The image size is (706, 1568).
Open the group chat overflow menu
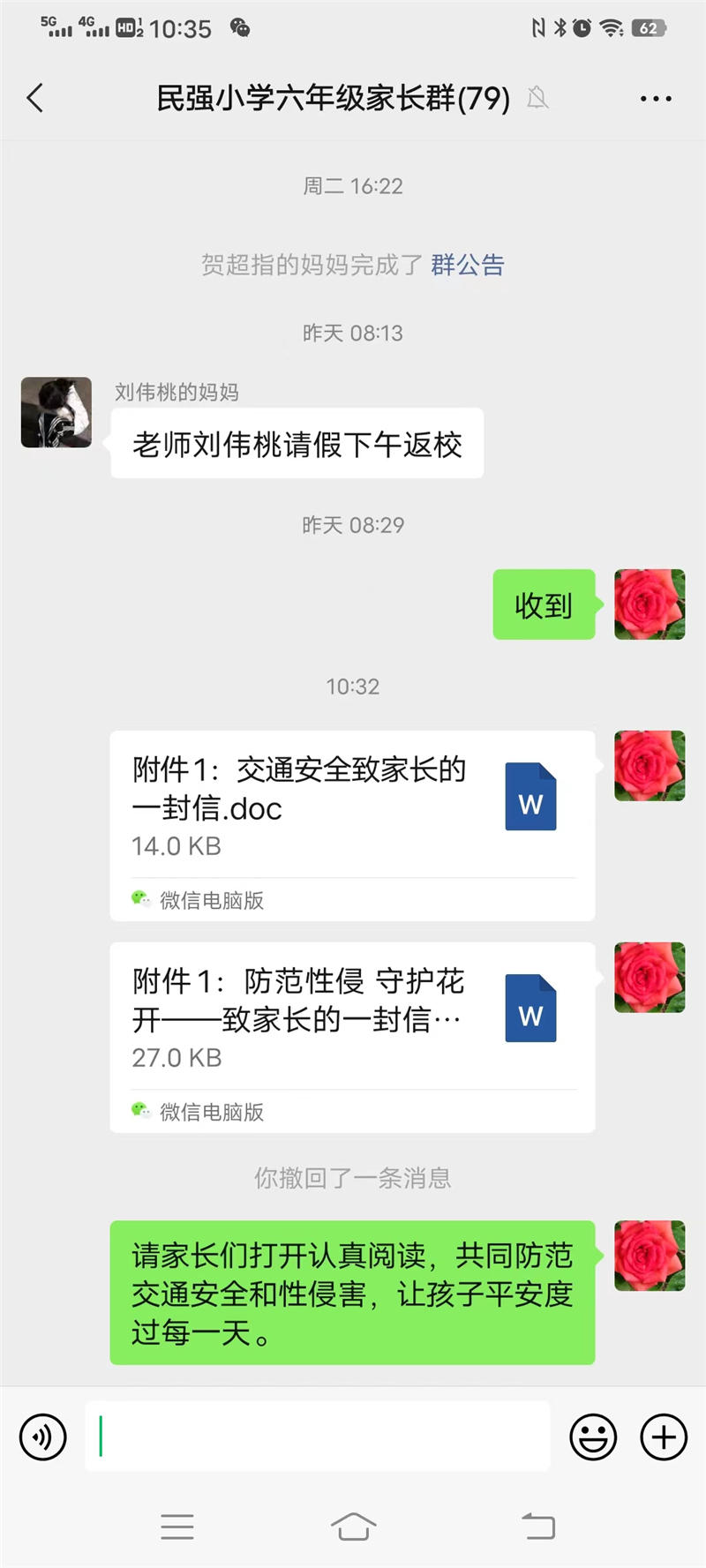(655, 99)
